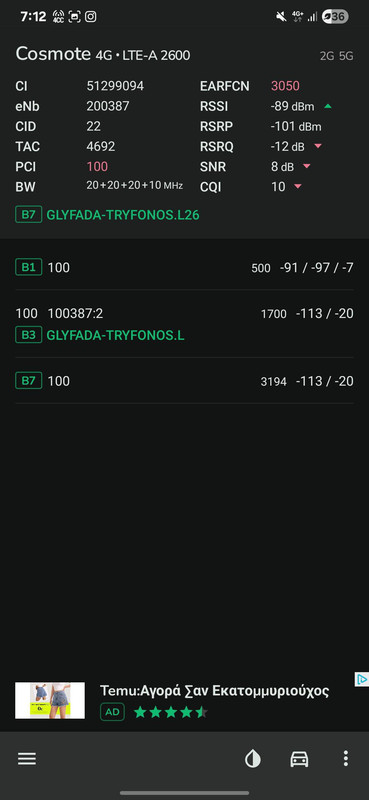Switch to the 5G network view
Image resolution: width=369 pixels, height=800 pixels.
pos(346,56)
